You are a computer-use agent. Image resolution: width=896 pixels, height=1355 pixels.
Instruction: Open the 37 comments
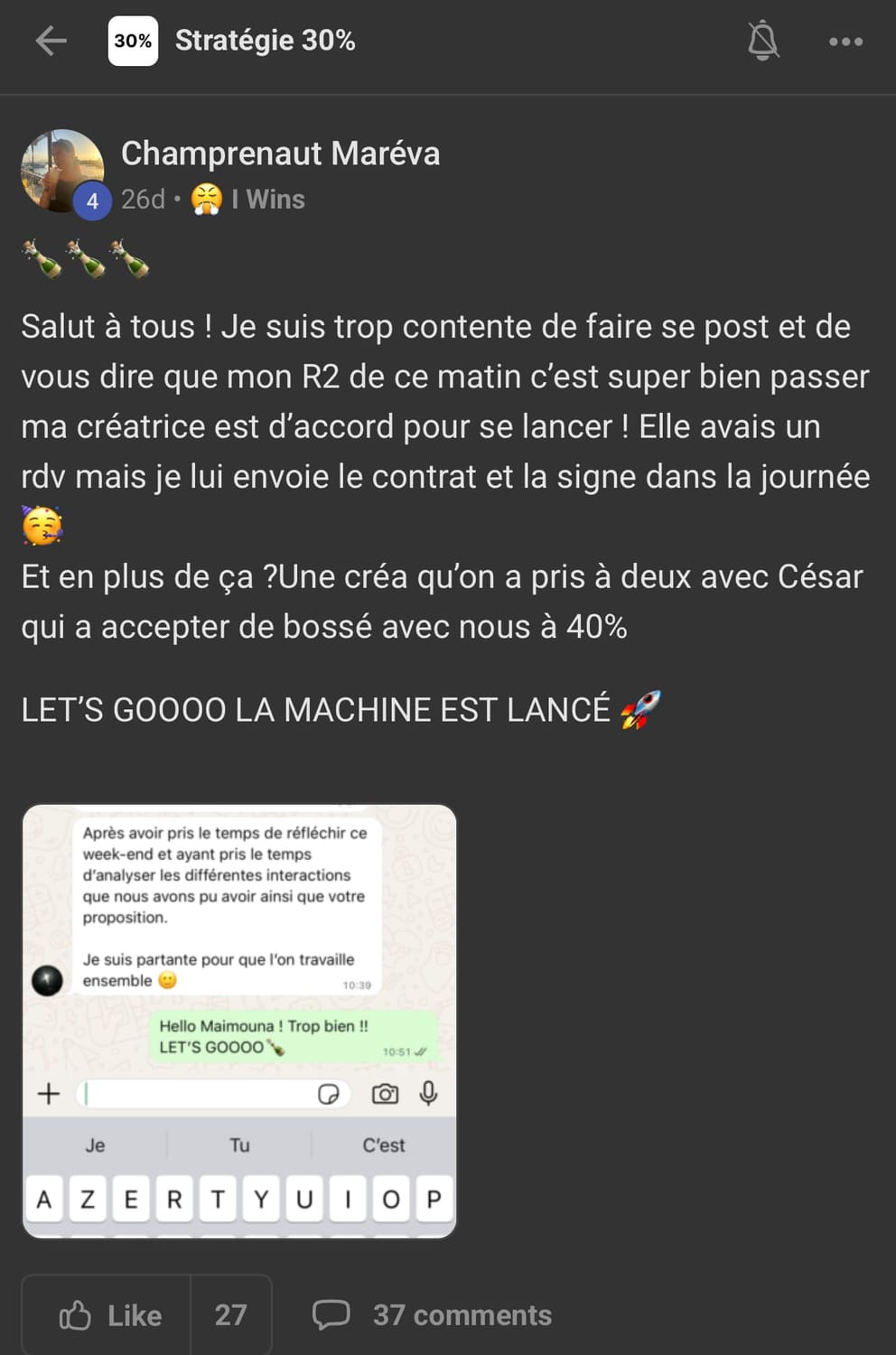(x=432, y=1315)
